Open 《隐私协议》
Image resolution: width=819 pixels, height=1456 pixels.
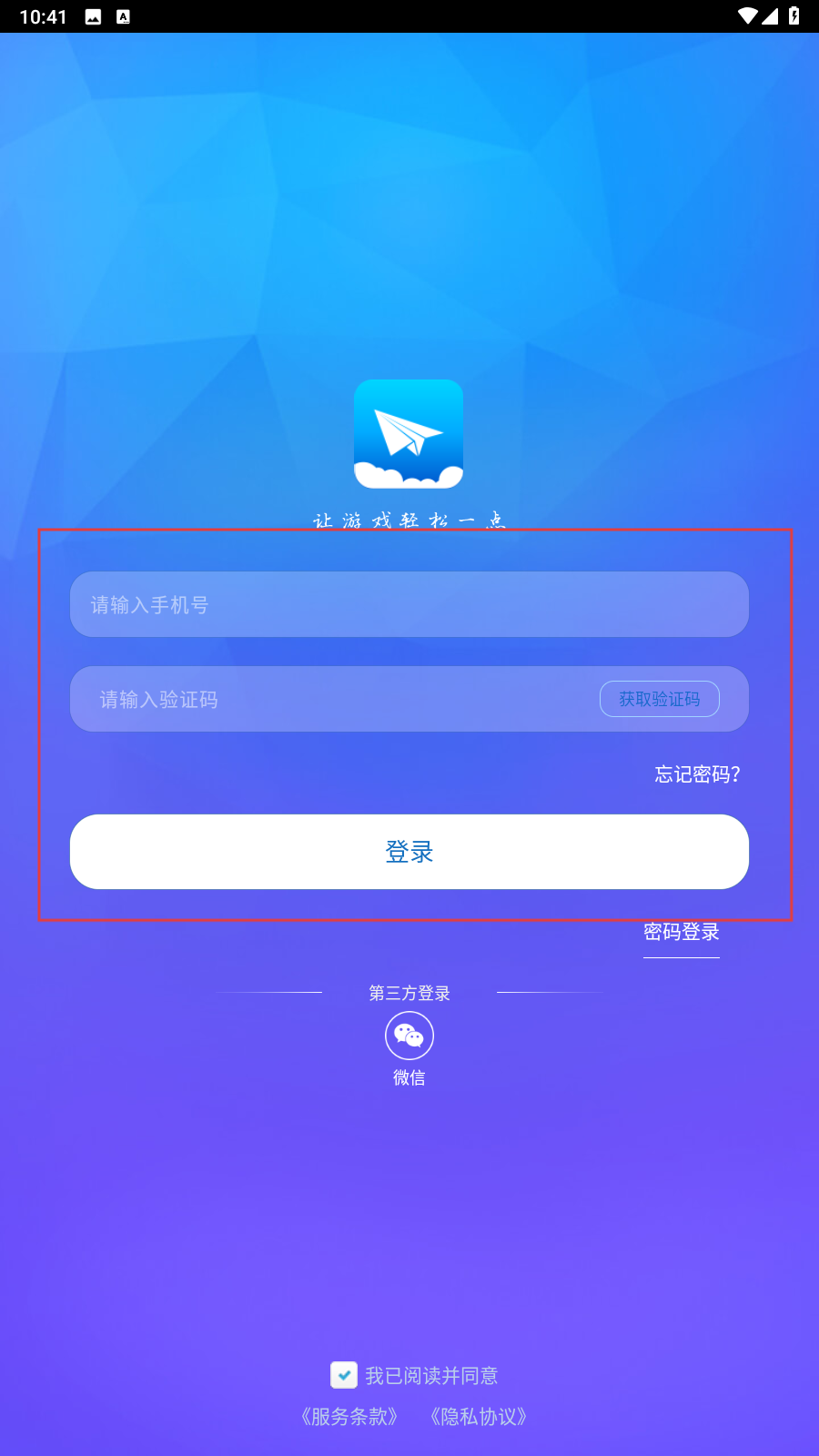(479, 1417)
